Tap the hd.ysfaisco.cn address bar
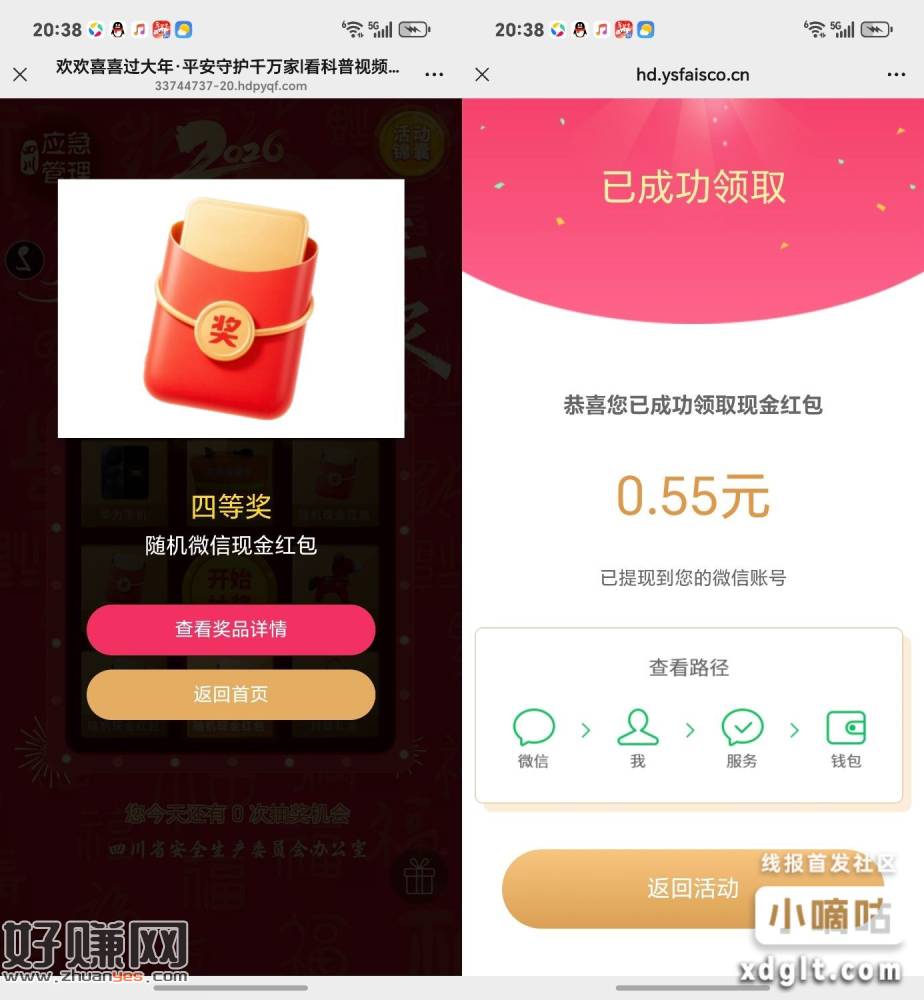This screenshot has height=1000, width=924. [x=692, y=74]
